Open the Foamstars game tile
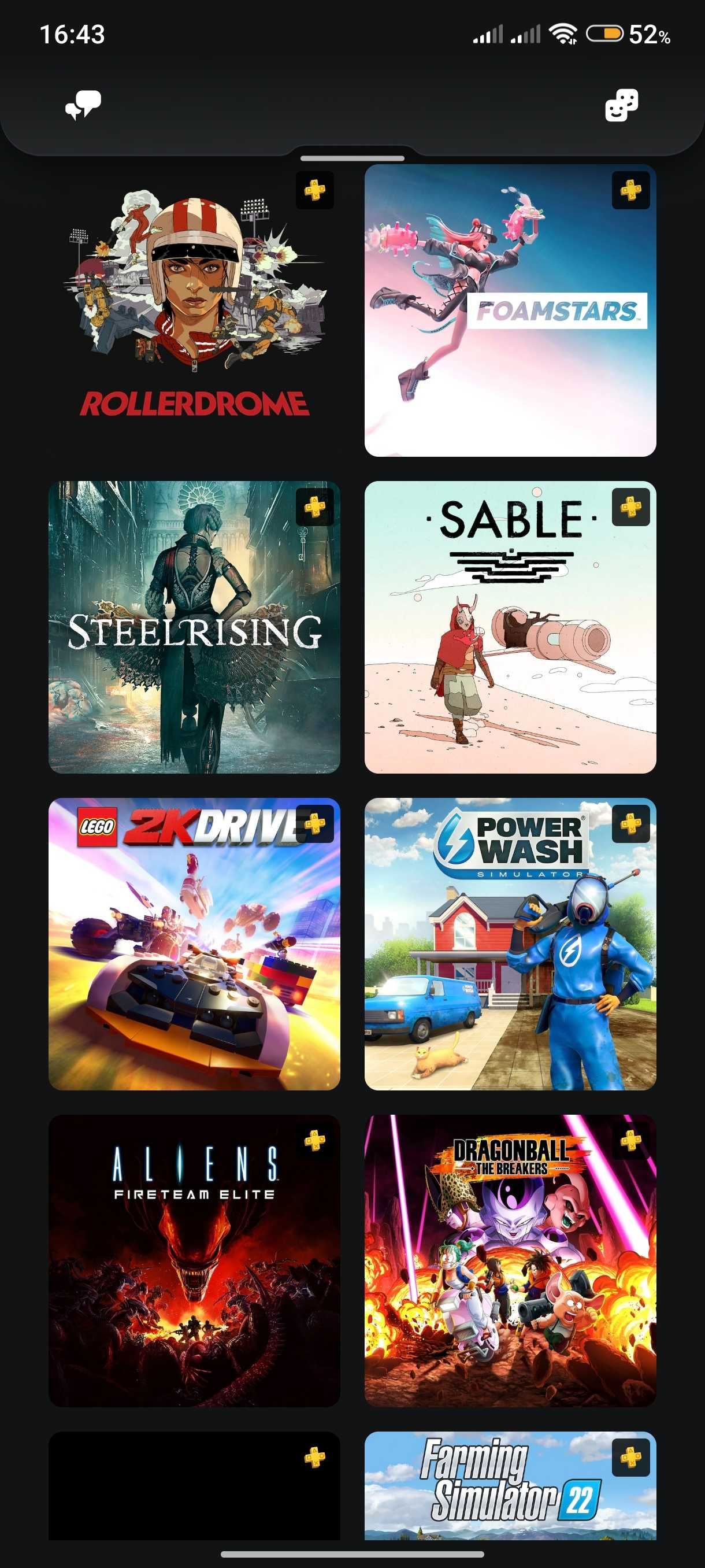Screen dimensions: 705x1568 pos(510,310)
